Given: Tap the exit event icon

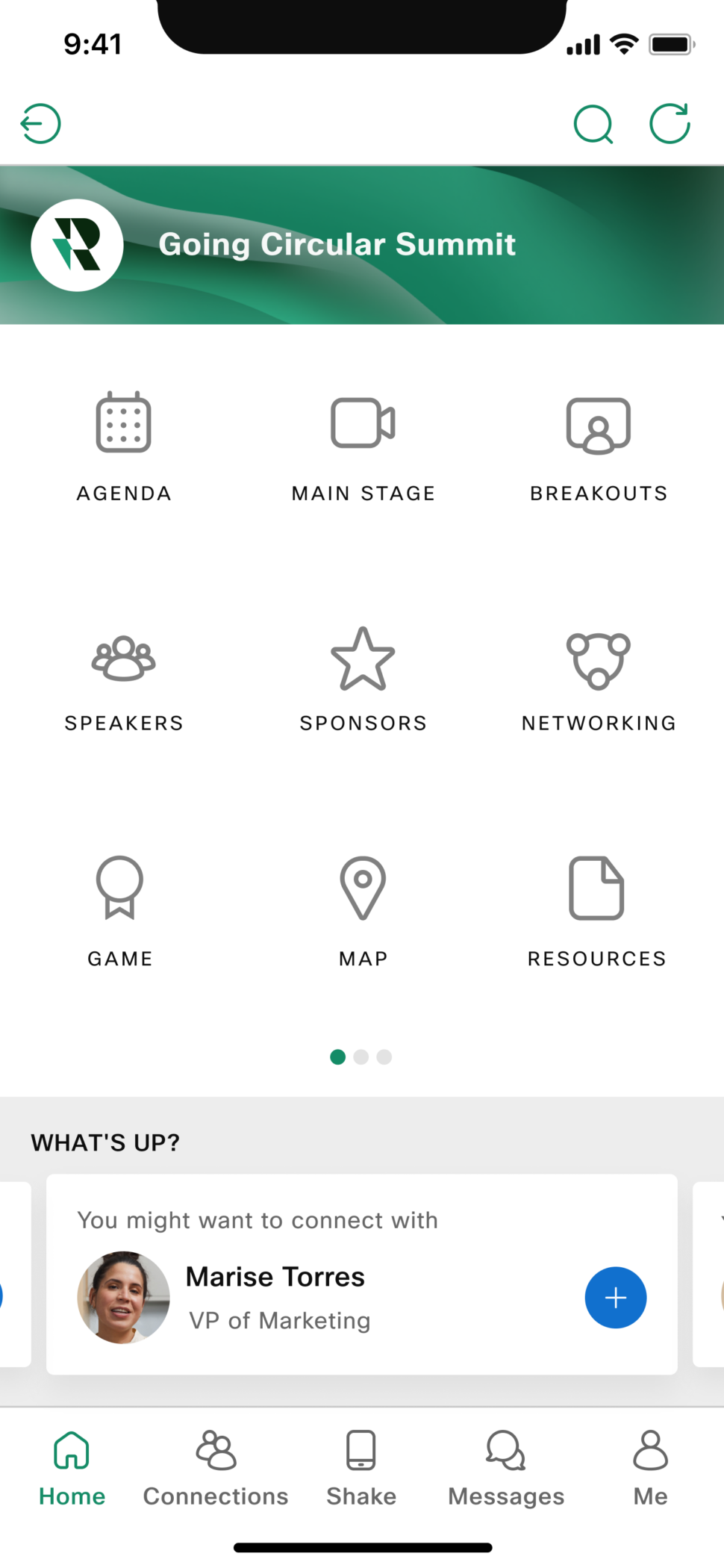Looking at the screenshot, I should click(x=40, y=124).
